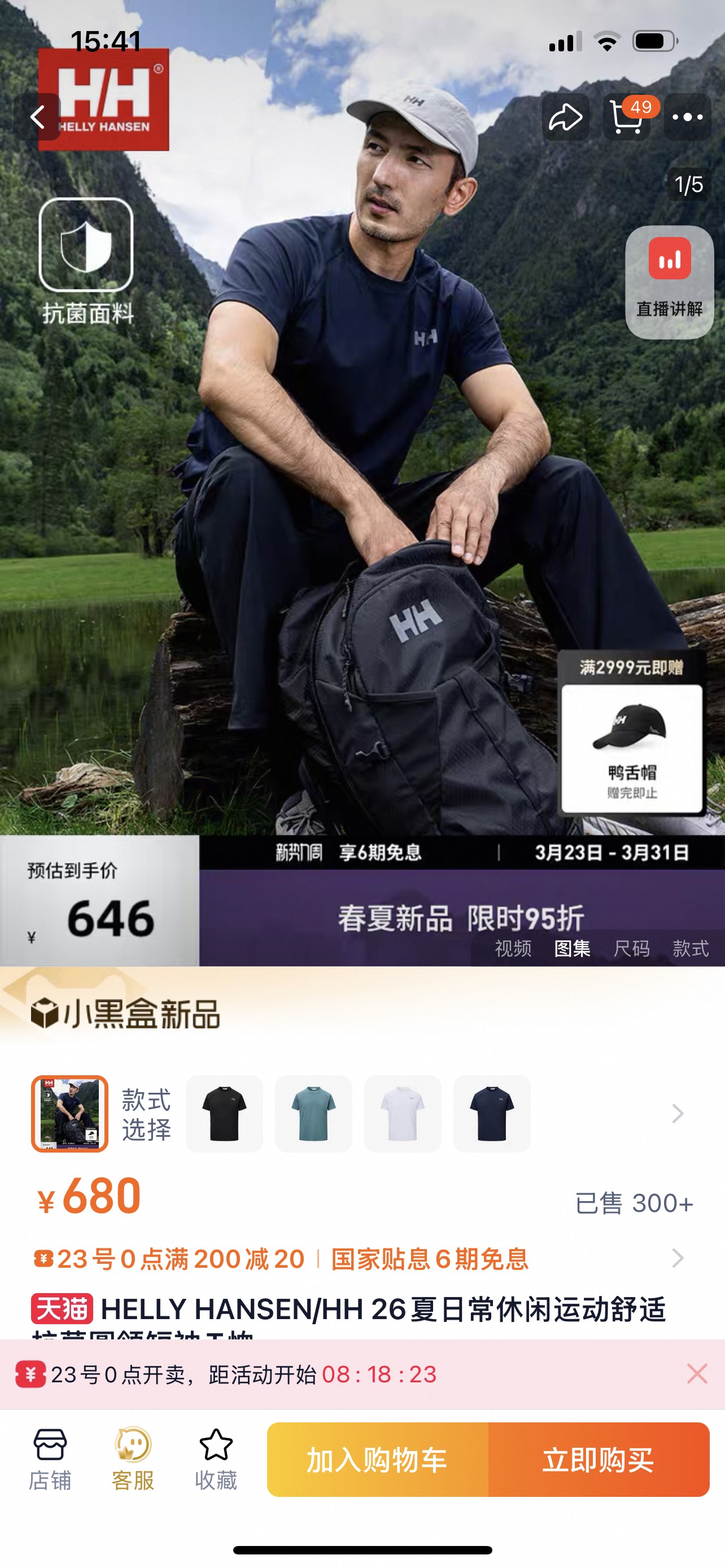This screenshot has width=725, height=1568.
Task: Expand the 款式选择 style options arrow
Action: click(678, 1113)
